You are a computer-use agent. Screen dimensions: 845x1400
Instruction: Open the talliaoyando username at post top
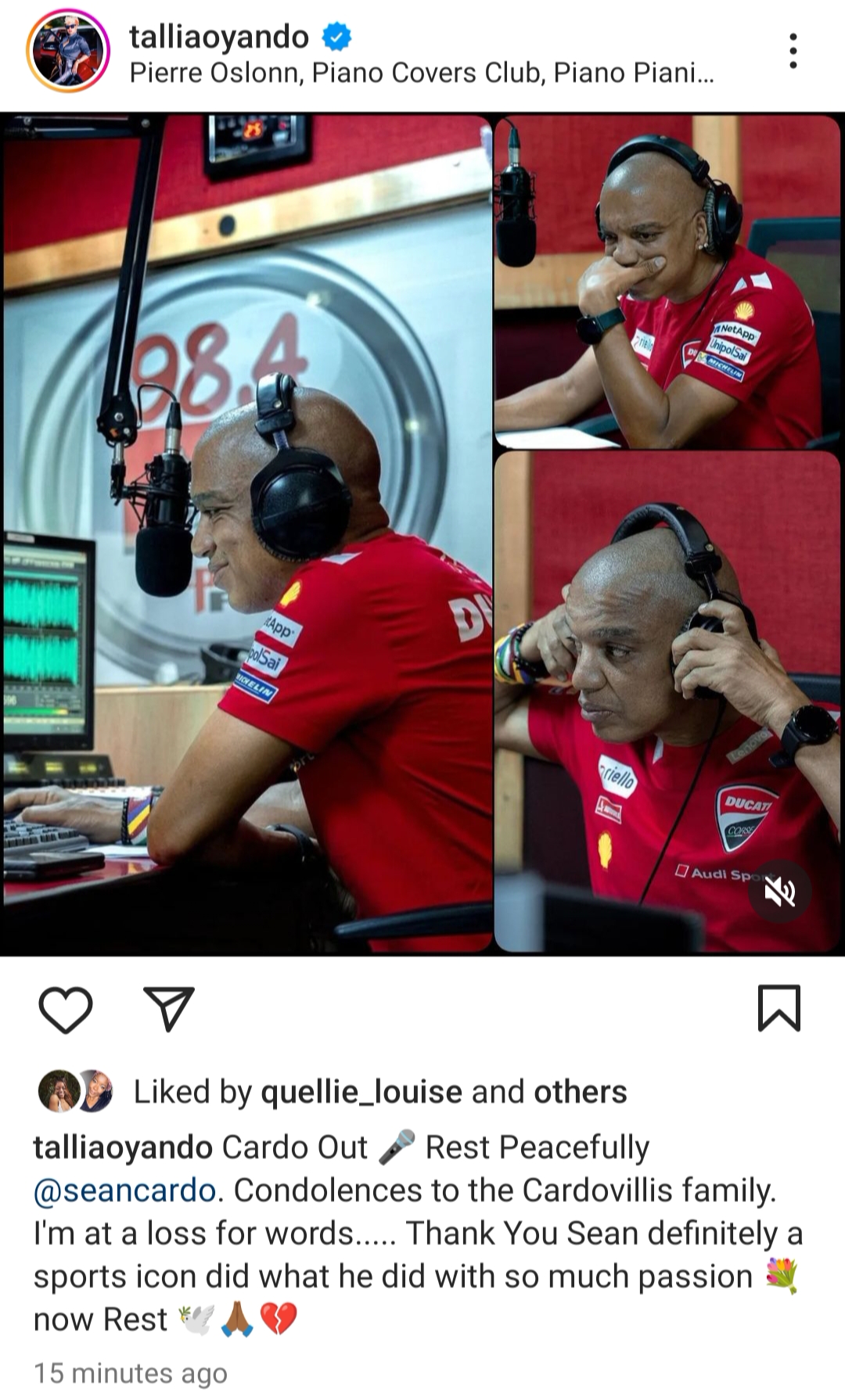tap(218, 36)
